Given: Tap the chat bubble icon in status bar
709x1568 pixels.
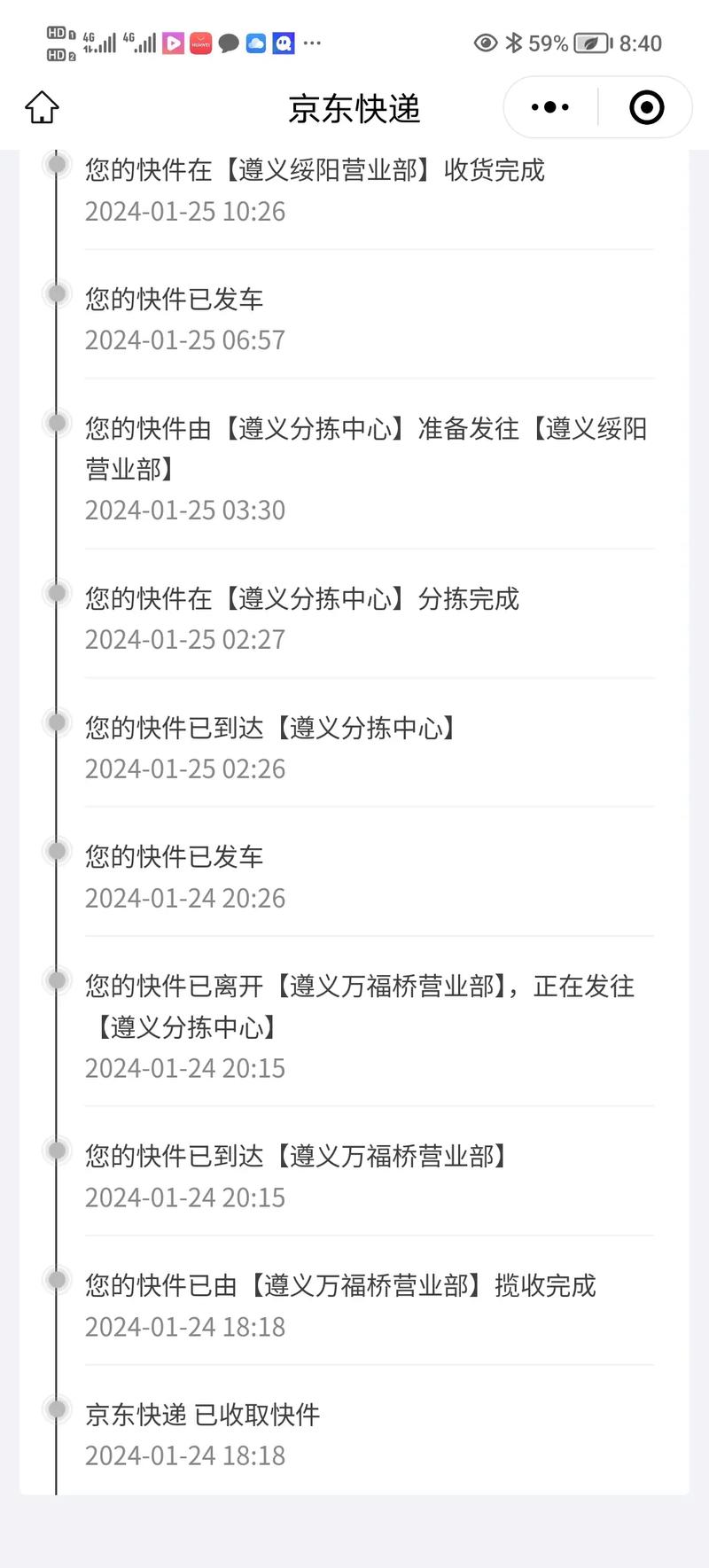Looking at the screenshot, I should point(229,43).
